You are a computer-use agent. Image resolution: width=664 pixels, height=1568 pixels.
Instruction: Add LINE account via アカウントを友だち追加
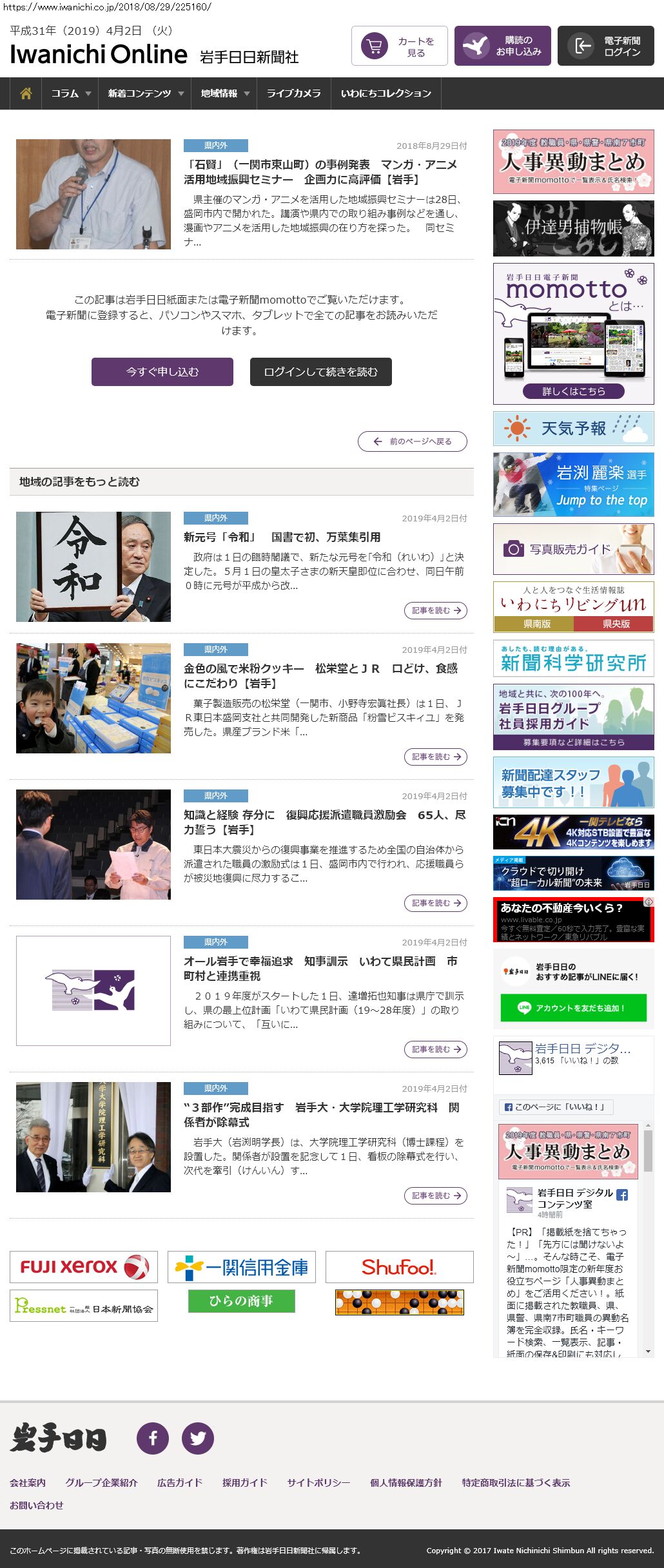point(573,1008)
